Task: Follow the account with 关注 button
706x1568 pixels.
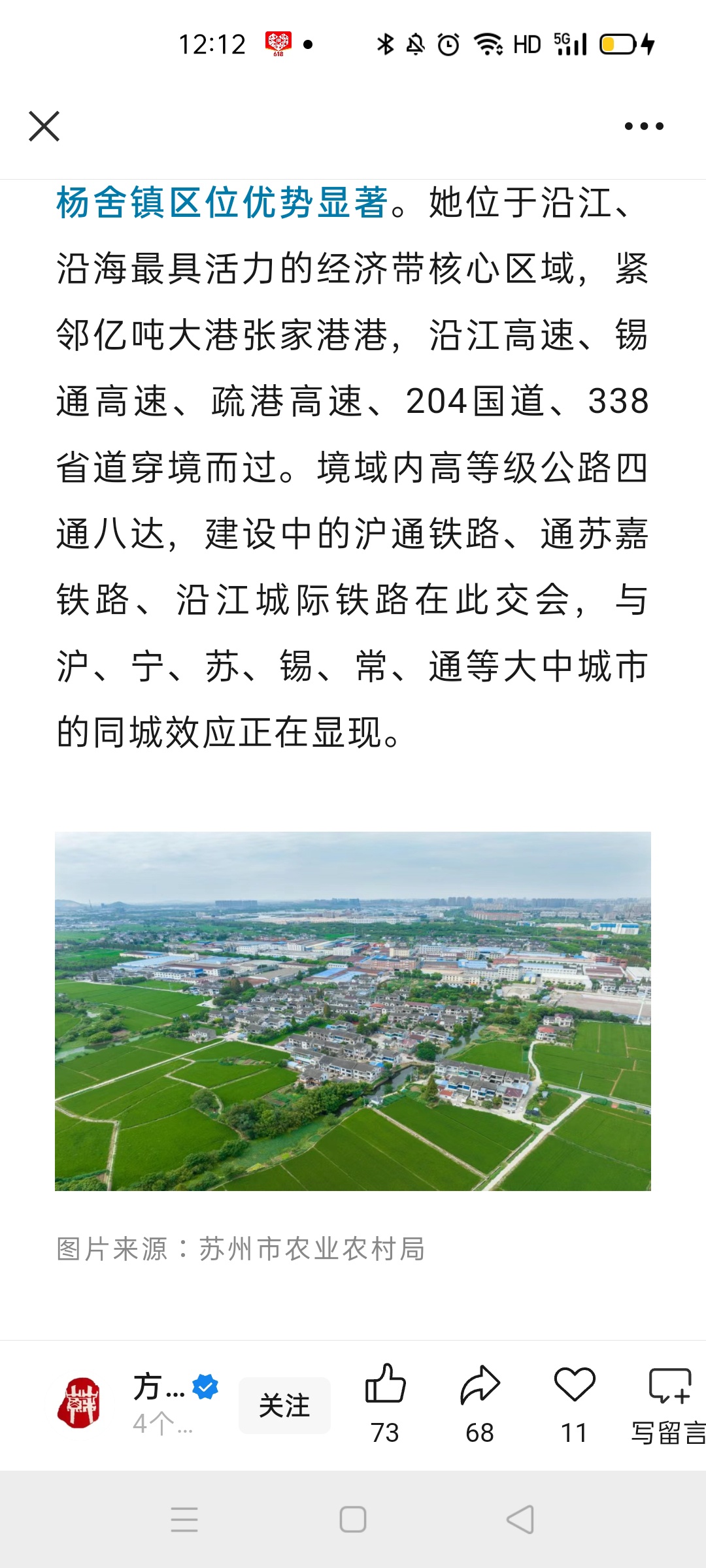Action: tap(284, 1405)
